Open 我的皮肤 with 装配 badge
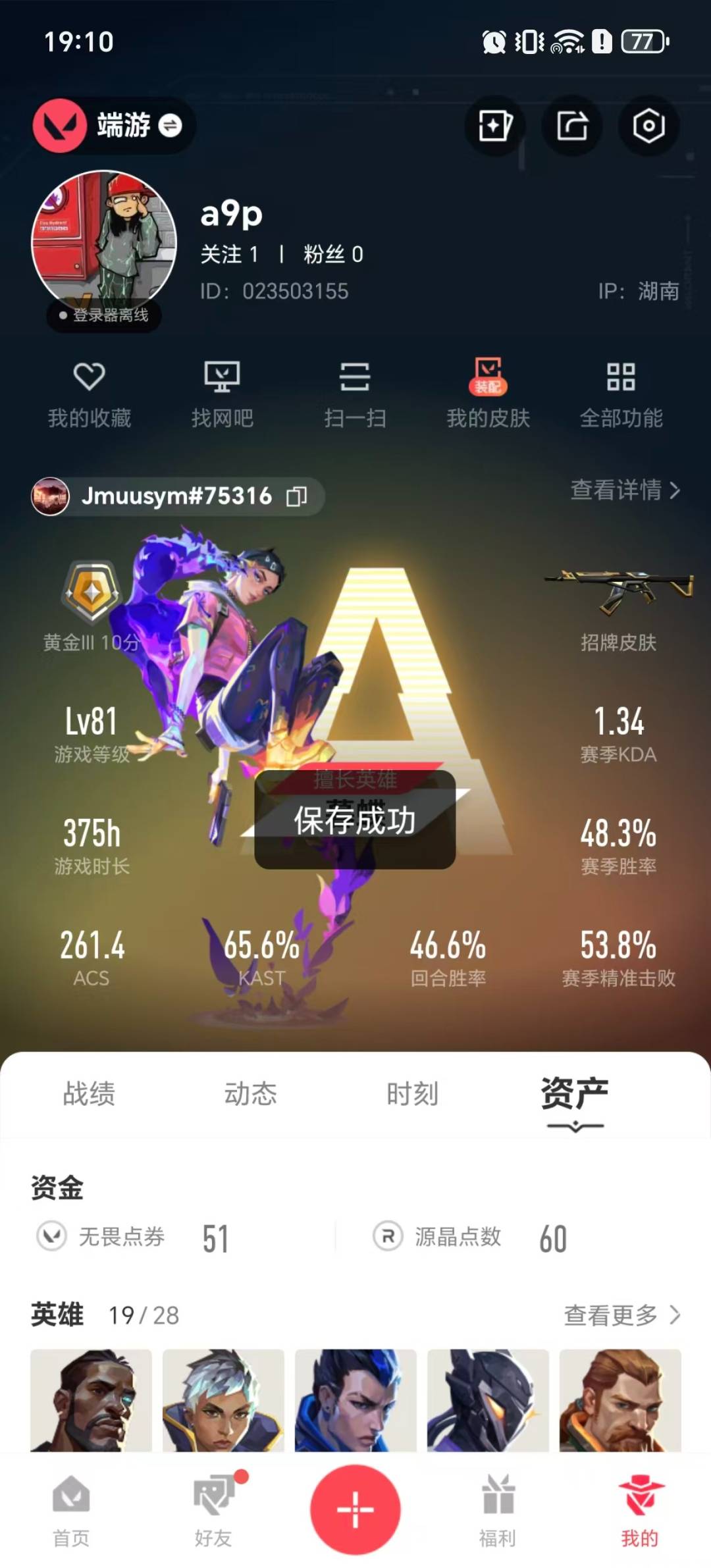 click(488, 393)
